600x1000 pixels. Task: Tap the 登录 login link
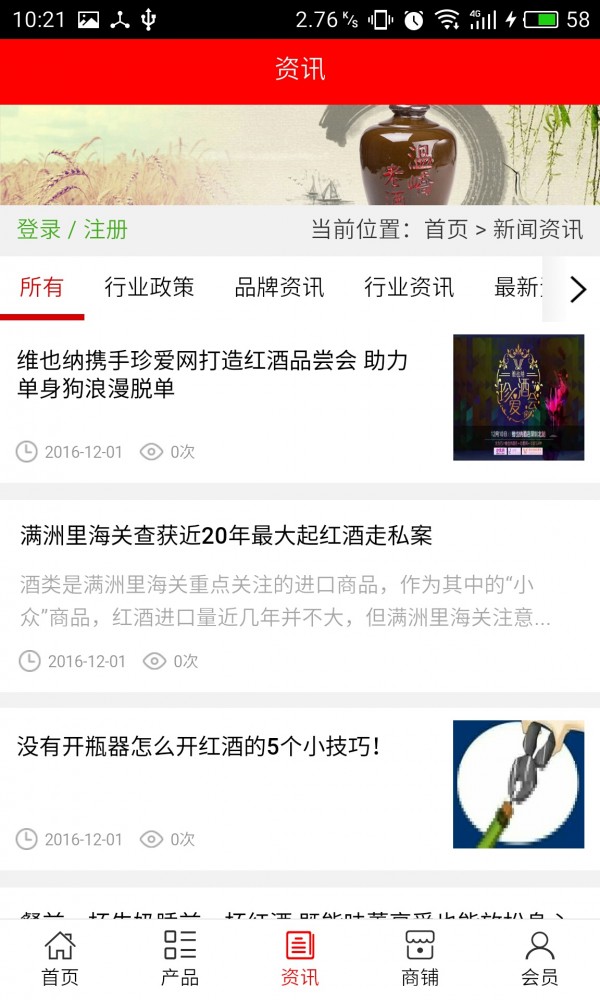click(x=39, y=229)
